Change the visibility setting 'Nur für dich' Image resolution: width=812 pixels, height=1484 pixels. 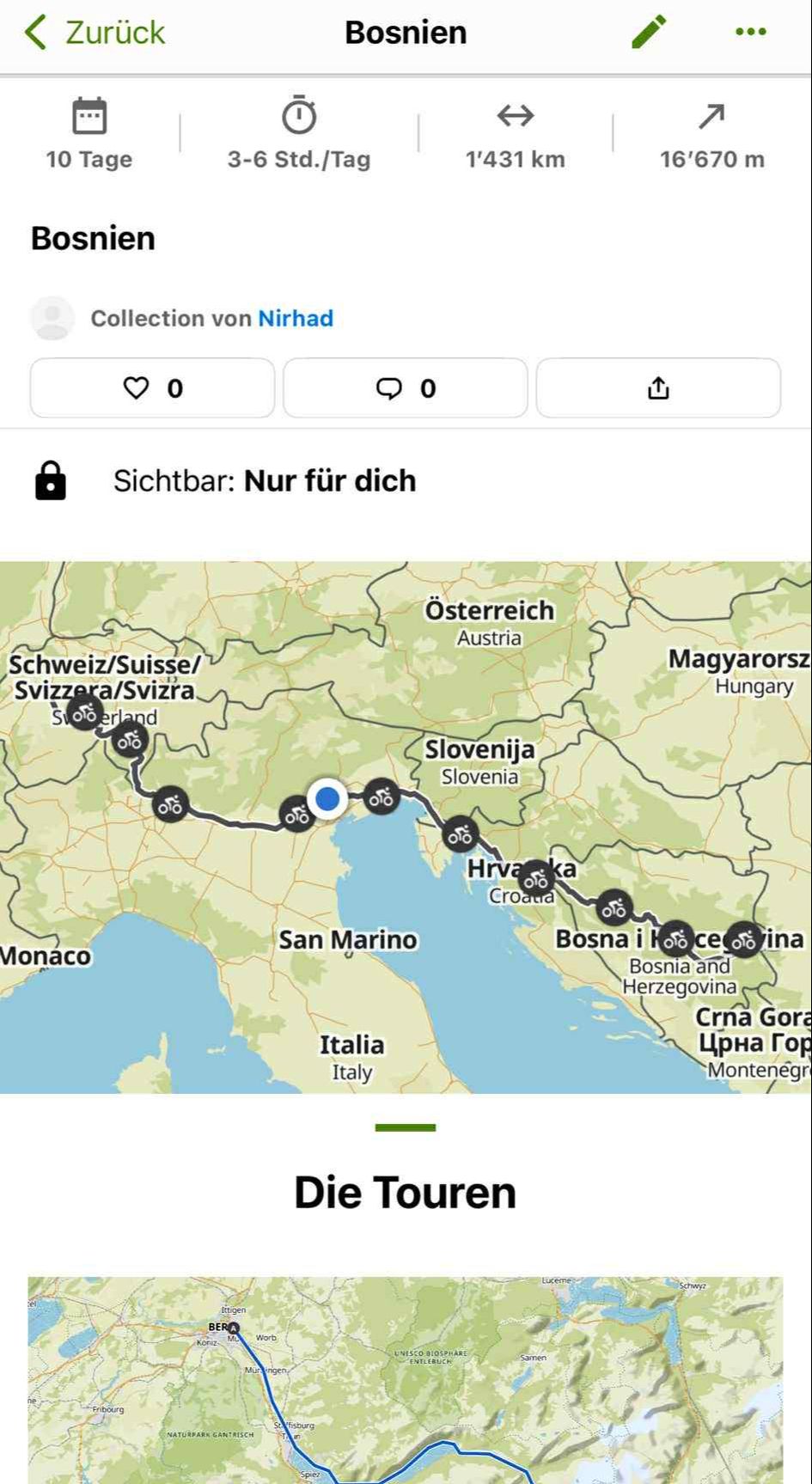coord(265,480)
